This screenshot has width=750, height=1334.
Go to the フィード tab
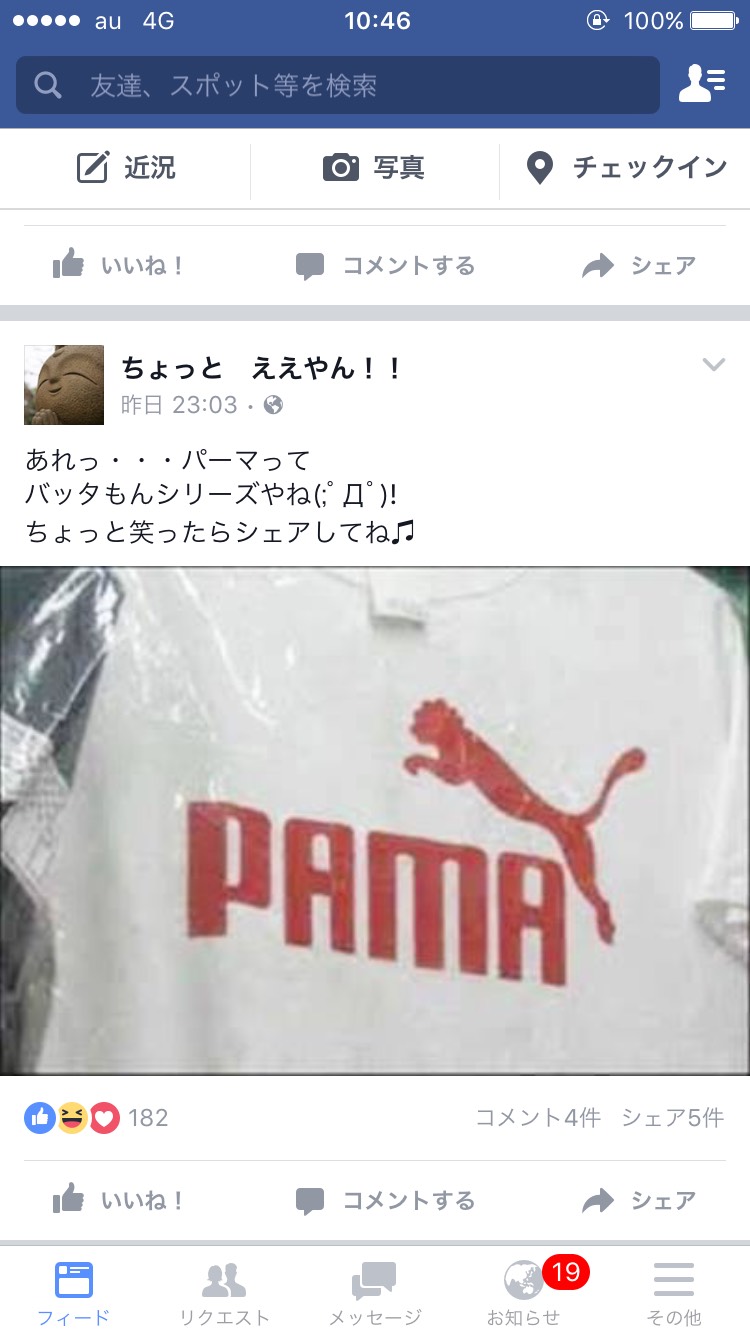pyautogui.click(x=74, y=1294)
